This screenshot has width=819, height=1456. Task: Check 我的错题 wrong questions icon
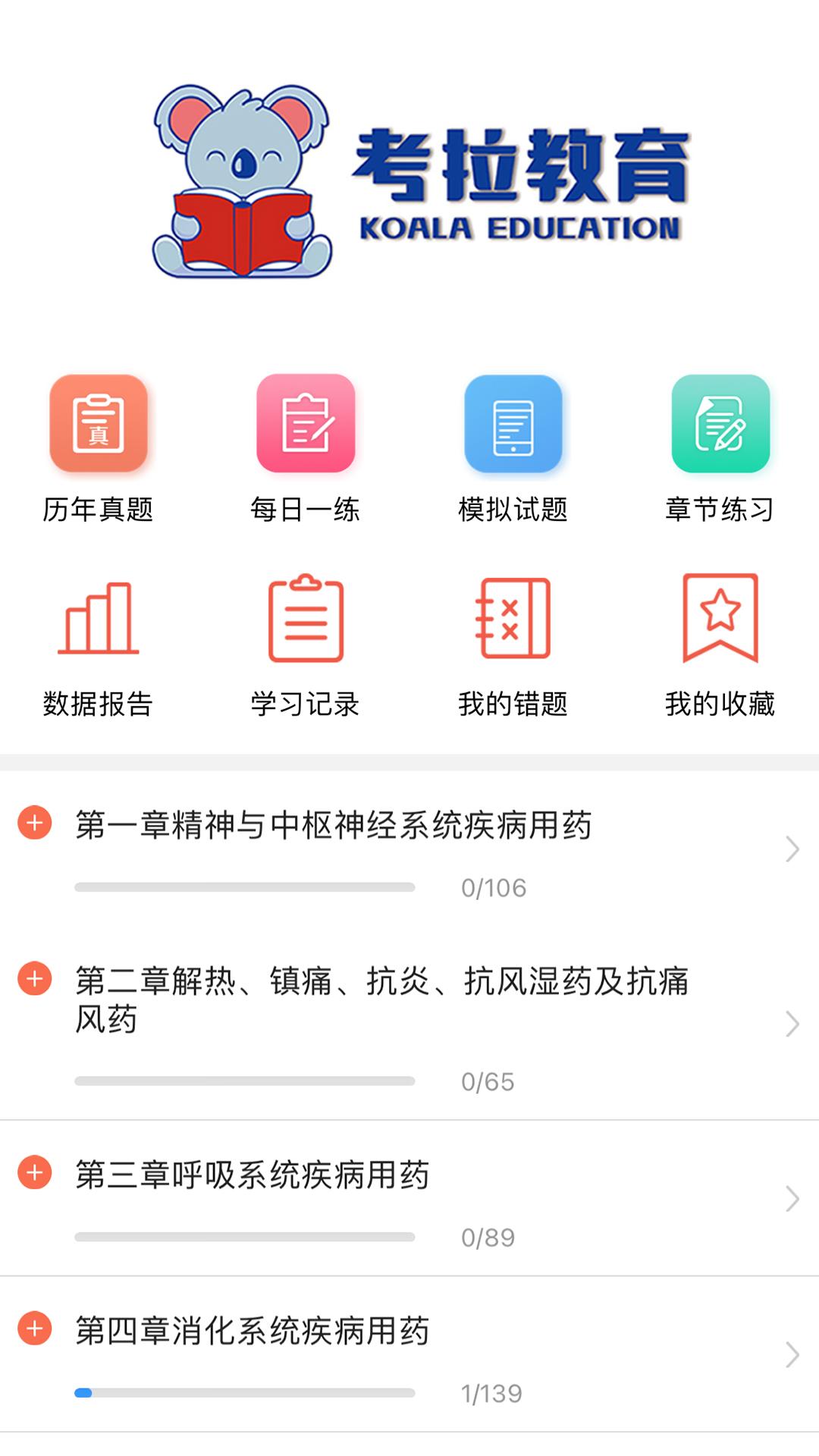[x=513, y=619]
